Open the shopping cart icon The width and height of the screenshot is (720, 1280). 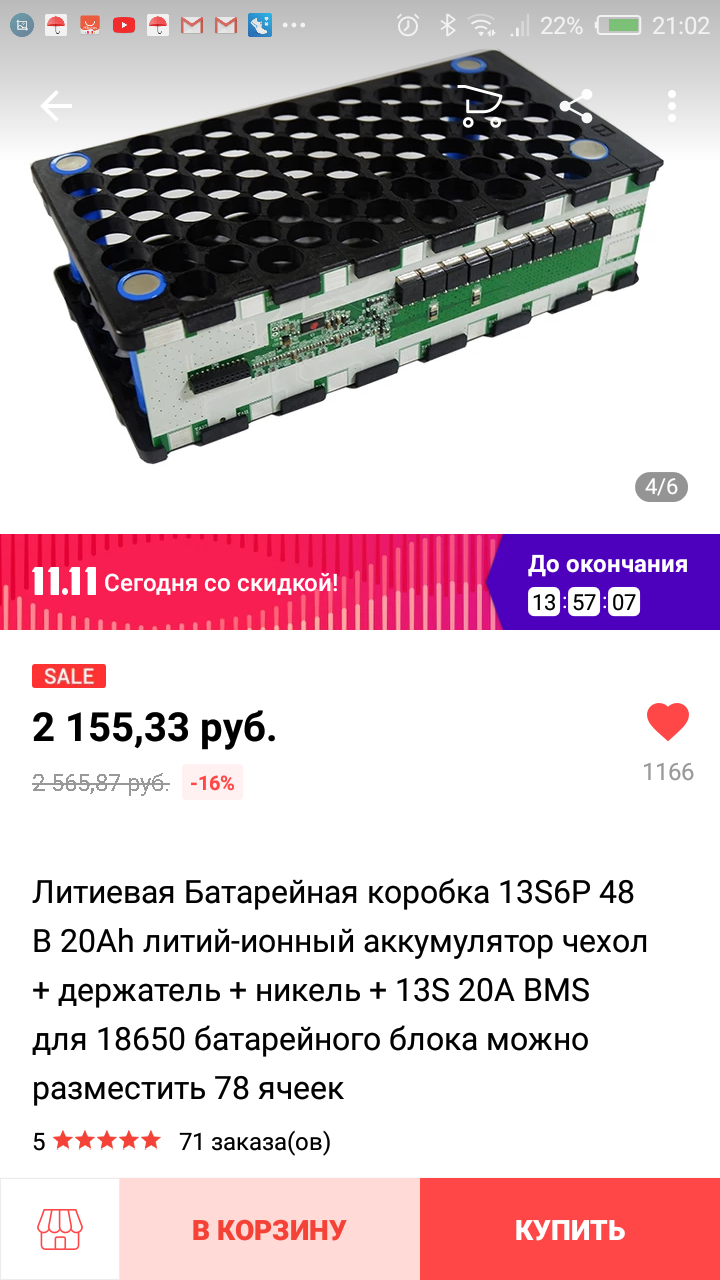[479, 106]
